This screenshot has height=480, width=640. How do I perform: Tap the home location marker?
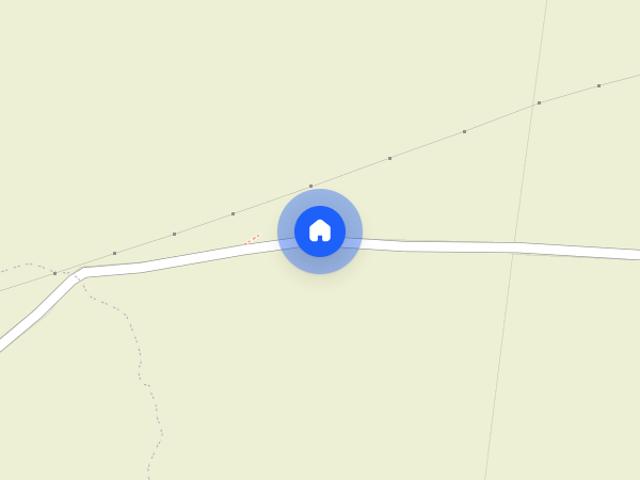320,231
